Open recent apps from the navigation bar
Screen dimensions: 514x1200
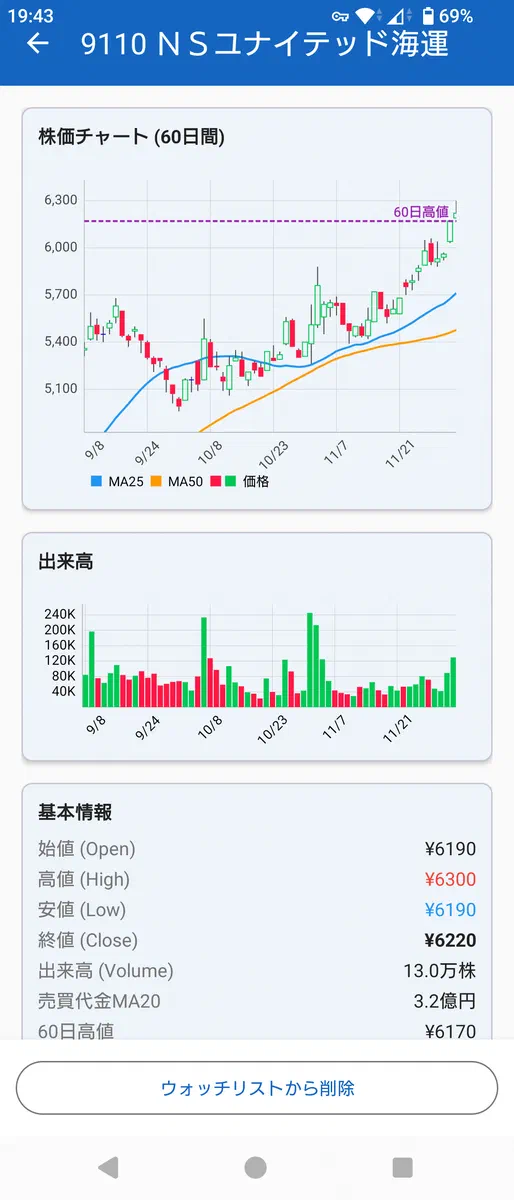click(x=403, y=1167)
